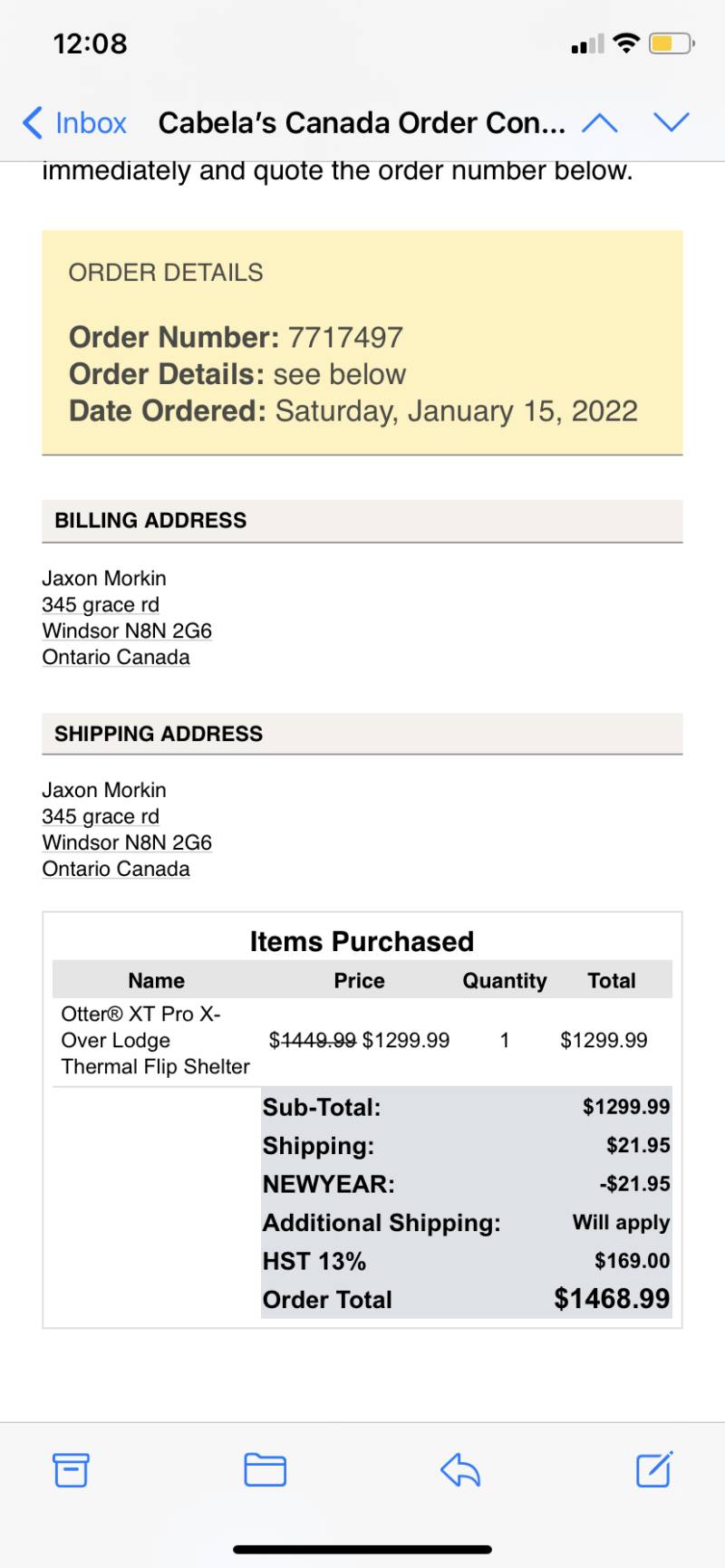Open the billing address 345 grace rd link
Viewport: 725px width, 1568px height.
click(x=101, y=604)
